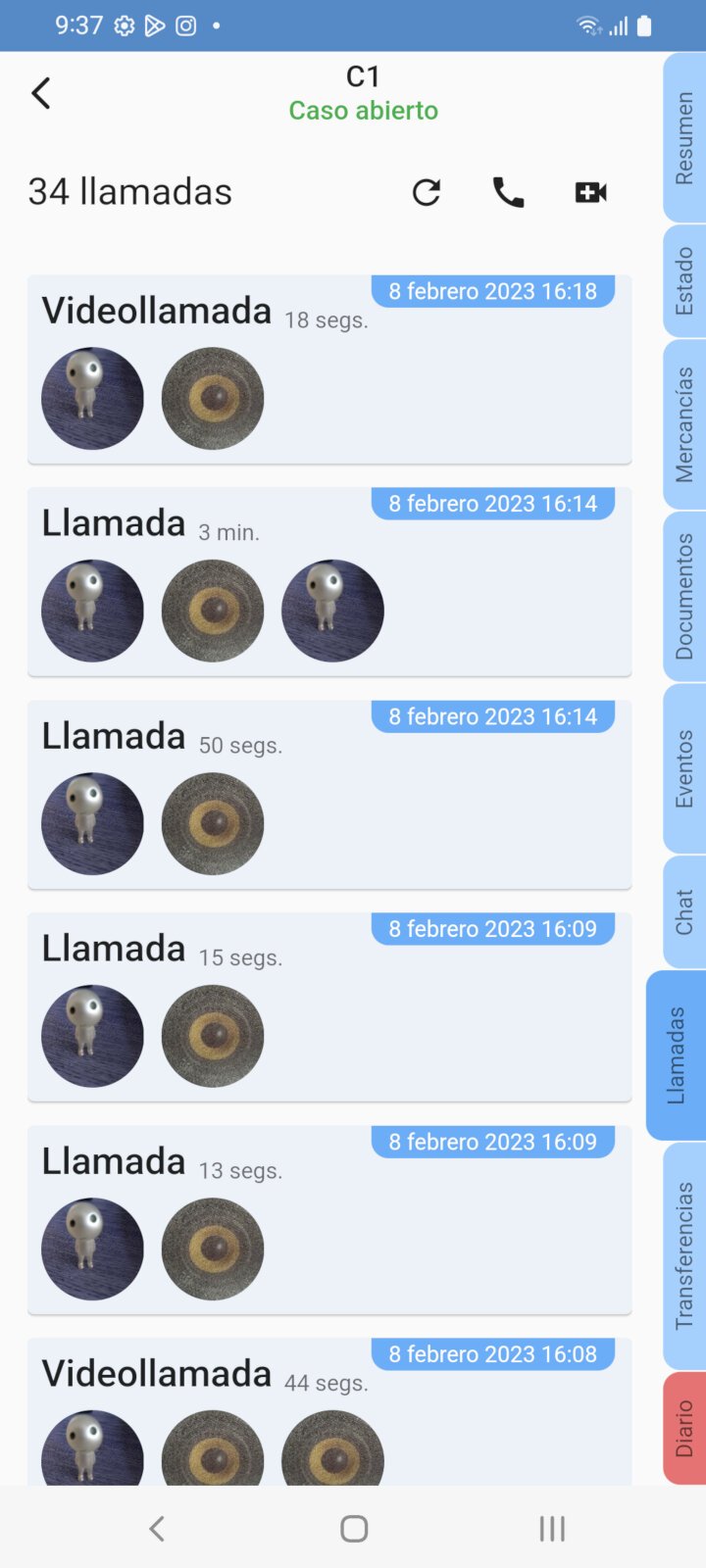
Task: Tap the system home button
Action: (354, 1528)
